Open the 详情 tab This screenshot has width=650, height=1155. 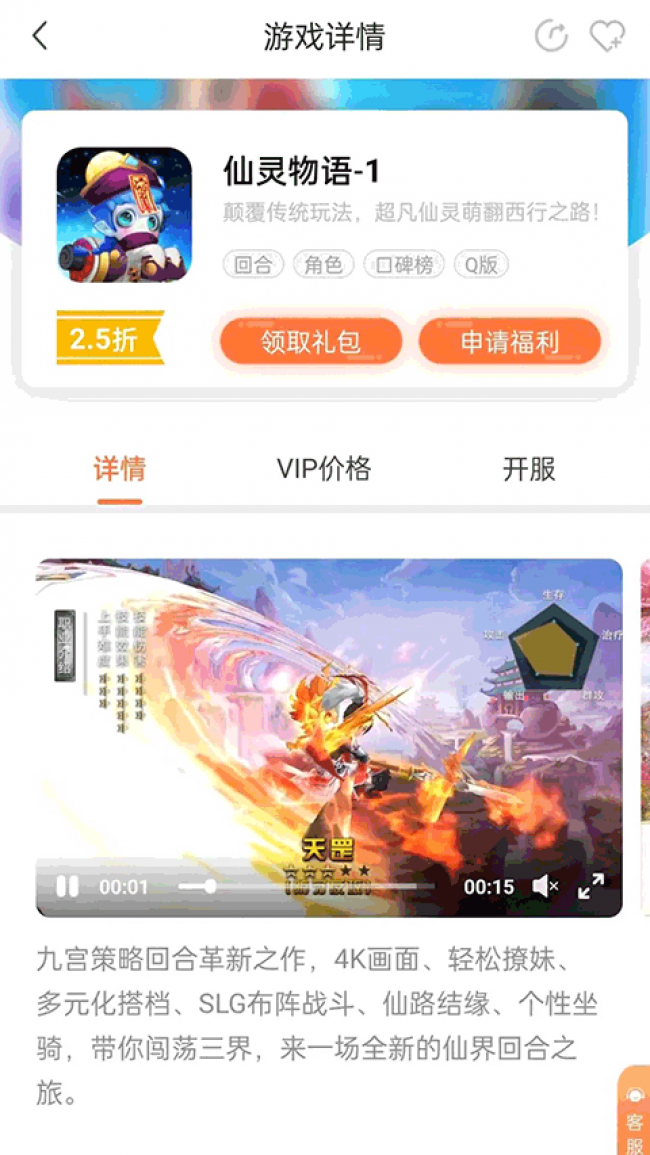[x=120, y=468]
